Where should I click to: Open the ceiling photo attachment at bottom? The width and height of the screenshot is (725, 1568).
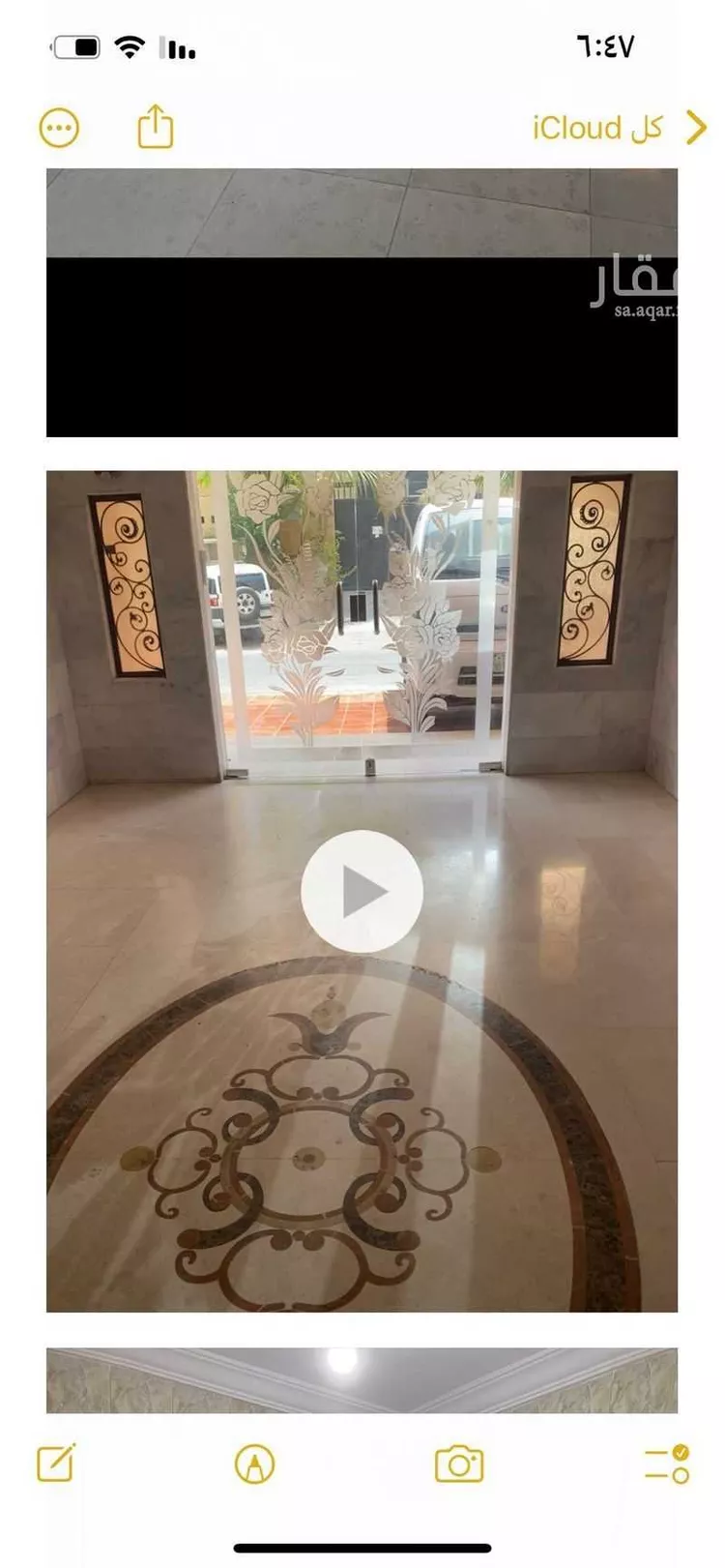tap(362, 1380)
